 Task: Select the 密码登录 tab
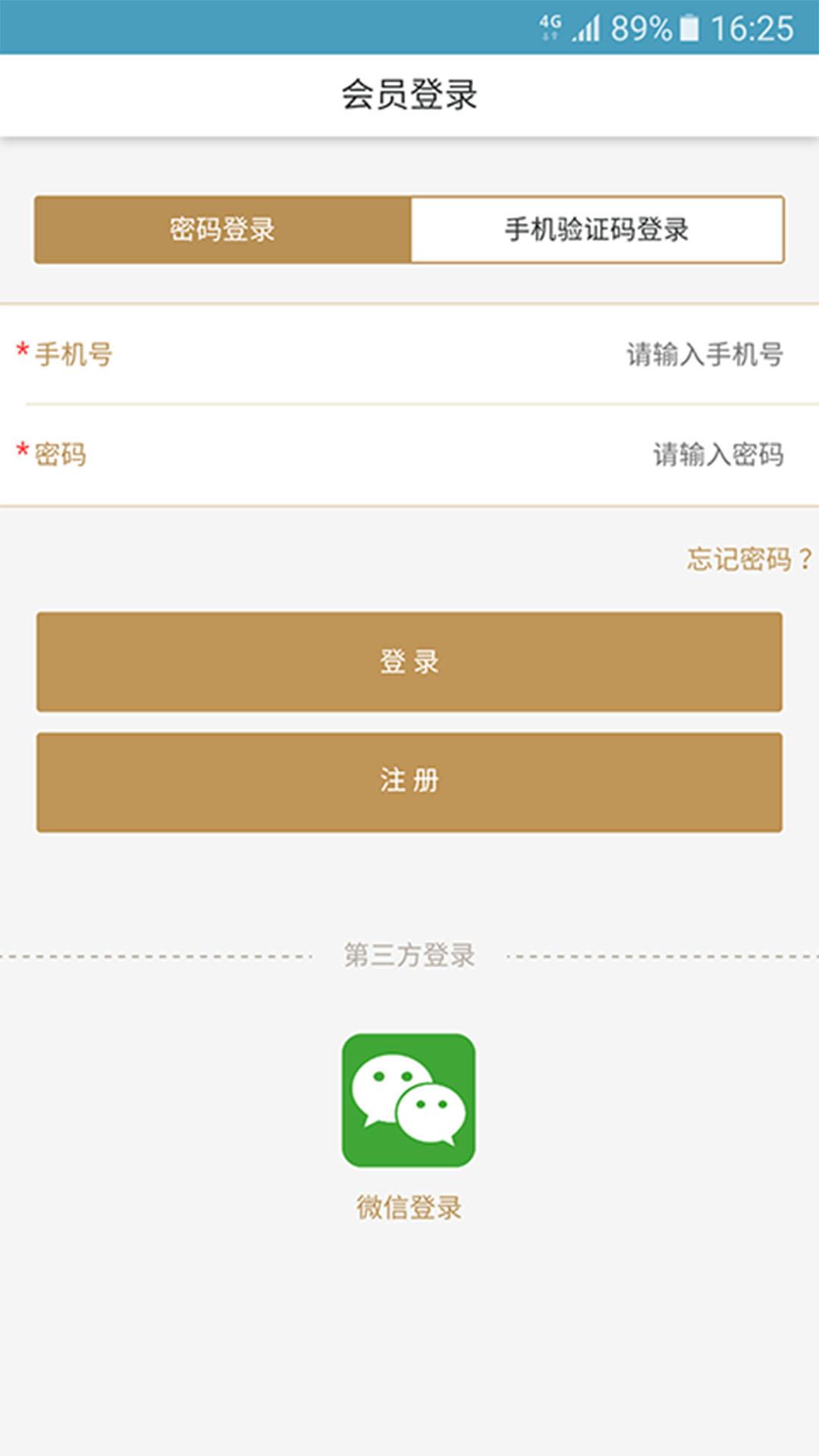[221, 229]
